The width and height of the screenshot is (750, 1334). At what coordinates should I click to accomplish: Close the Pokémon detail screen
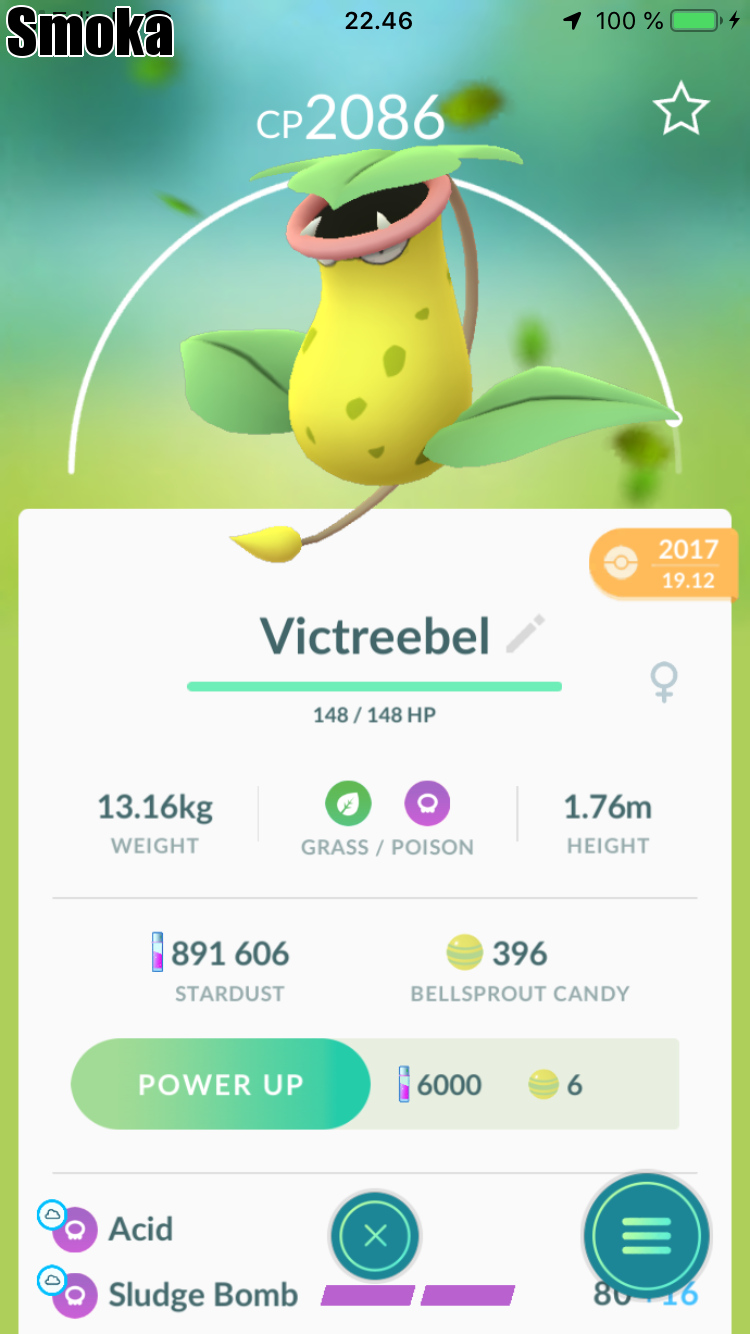375,1237
